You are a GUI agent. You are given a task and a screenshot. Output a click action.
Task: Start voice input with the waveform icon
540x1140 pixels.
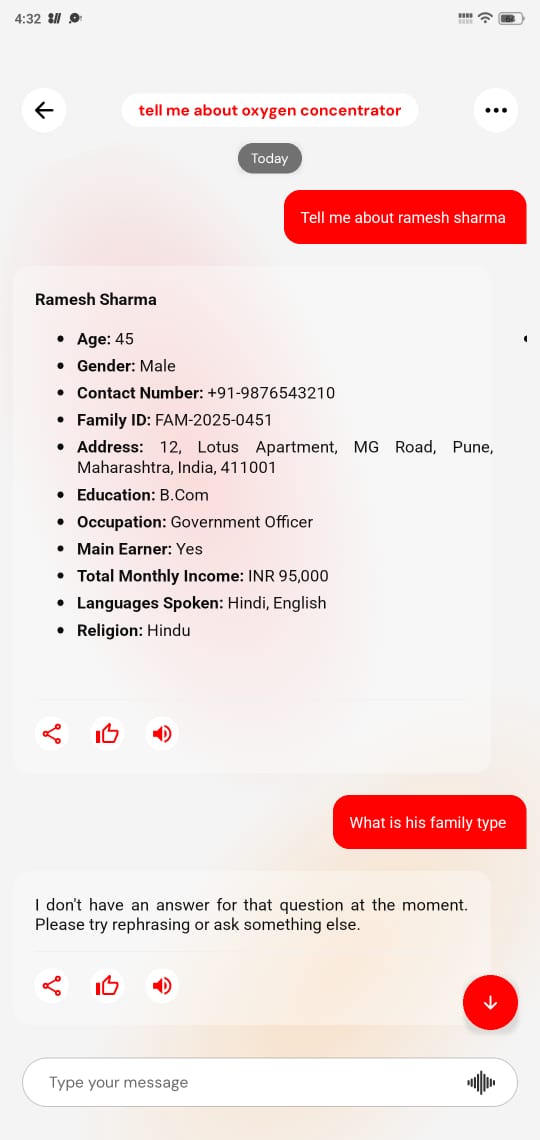click(481, 1083)
